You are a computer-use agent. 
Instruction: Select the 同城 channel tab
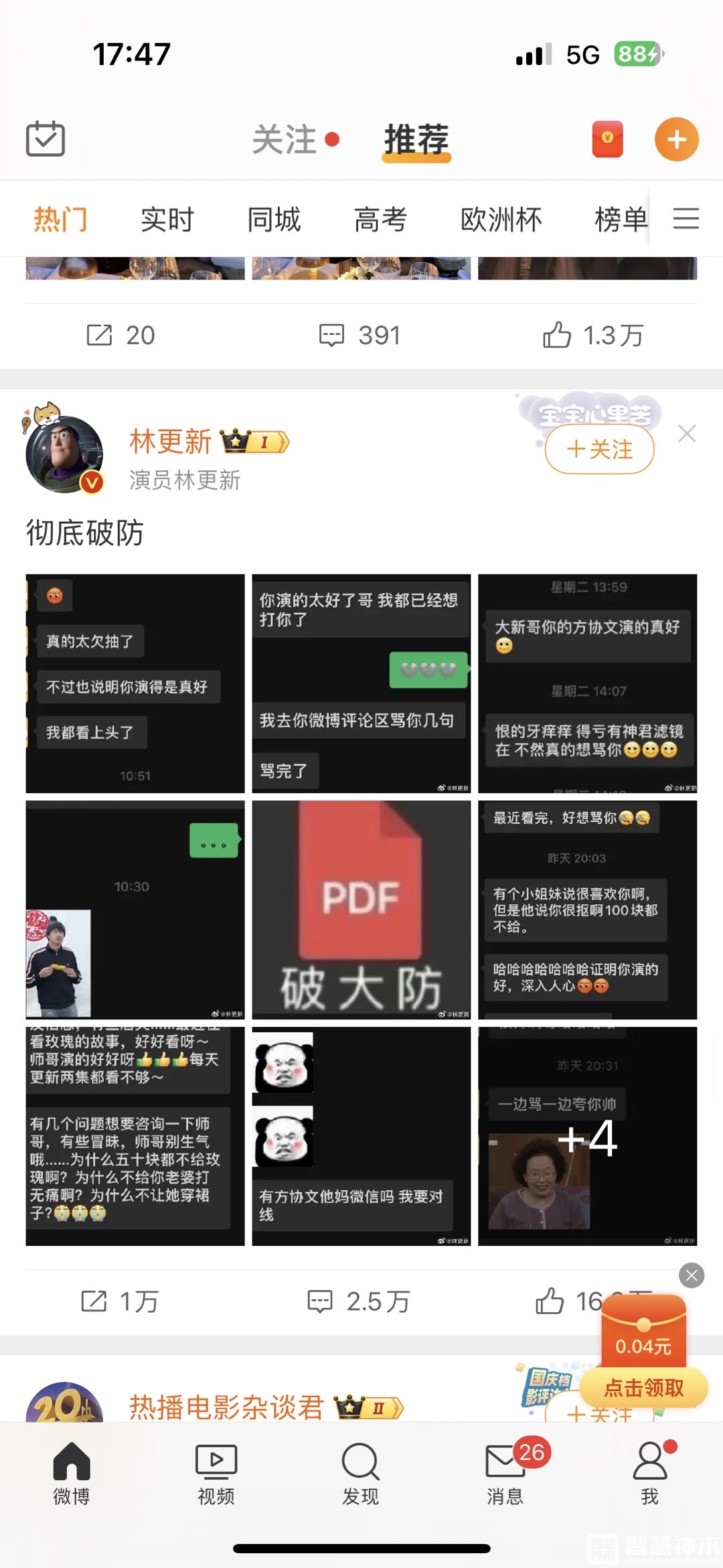click(274, 220)
